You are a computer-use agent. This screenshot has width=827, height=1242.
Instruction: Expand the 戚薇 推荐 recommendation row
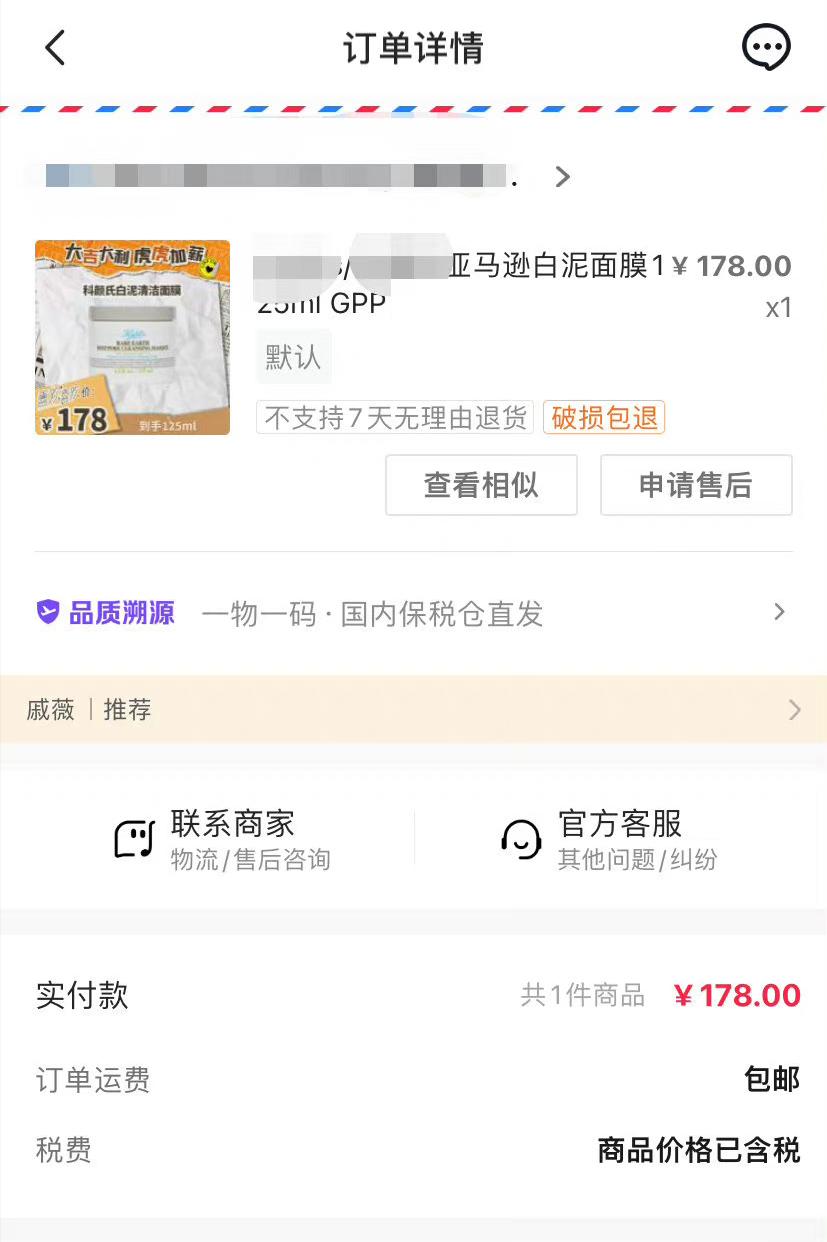794,710
